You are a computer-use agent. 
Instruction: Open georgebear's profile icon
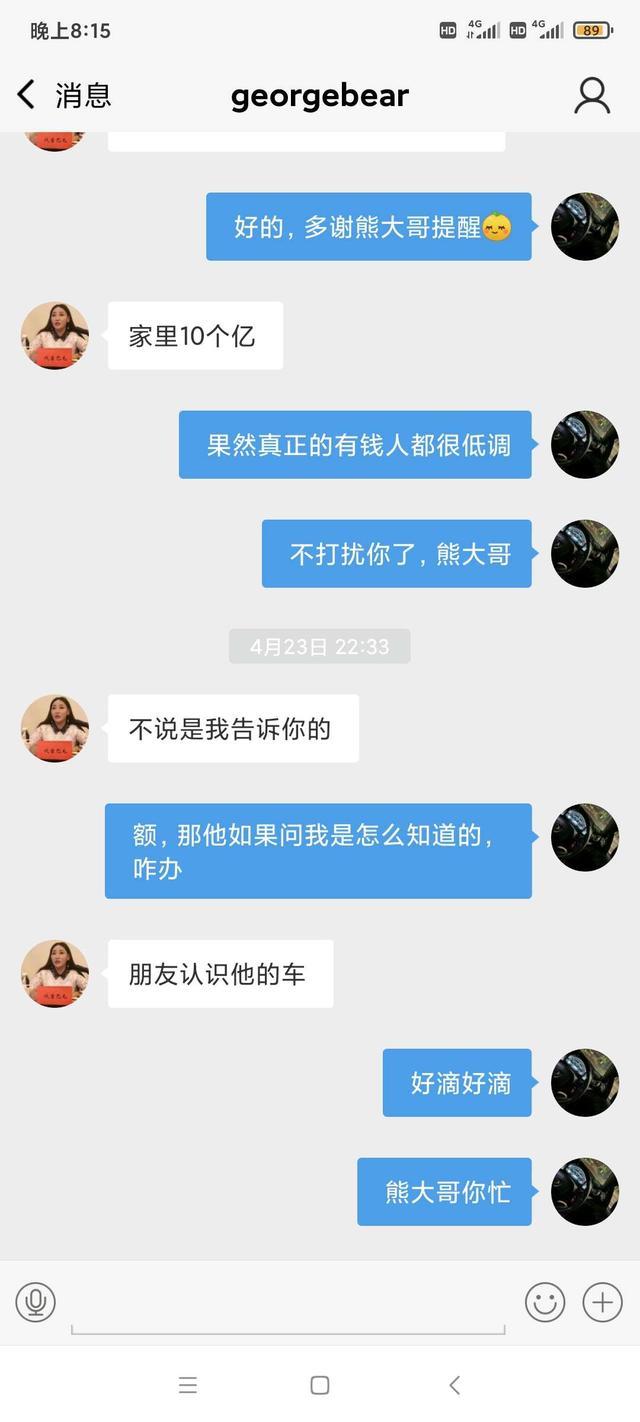click(x=592, y=96)
